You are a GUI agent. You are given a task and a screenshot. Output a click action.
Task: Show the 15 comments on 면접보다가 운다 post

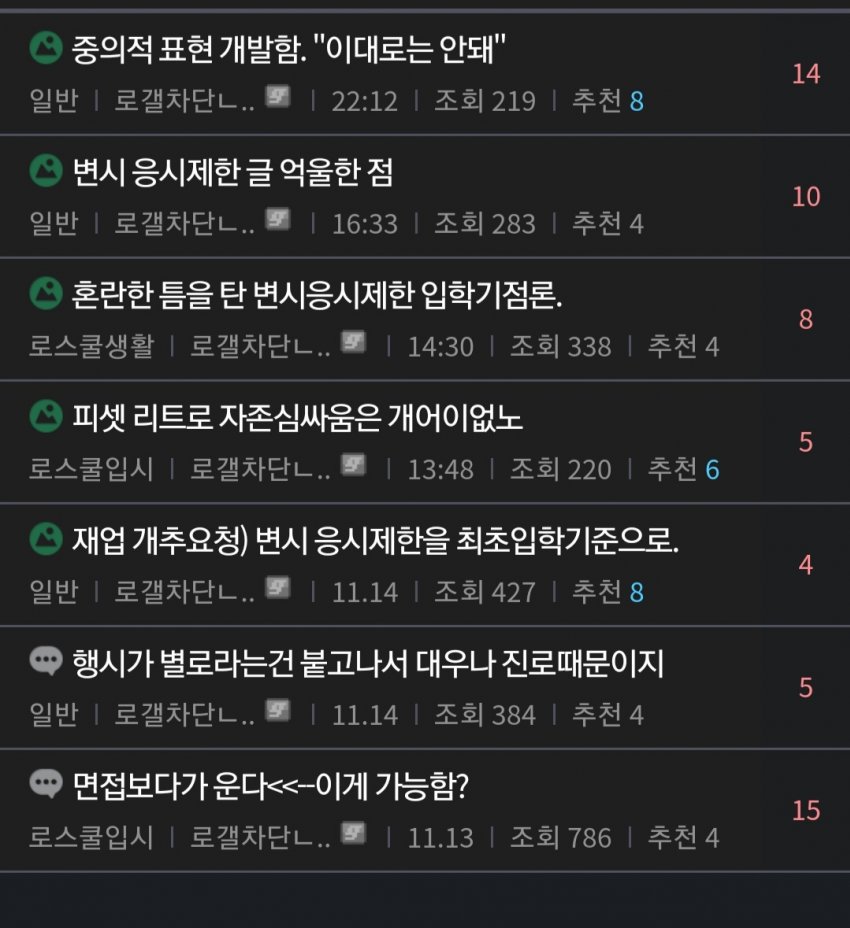(x=805, y=810)
